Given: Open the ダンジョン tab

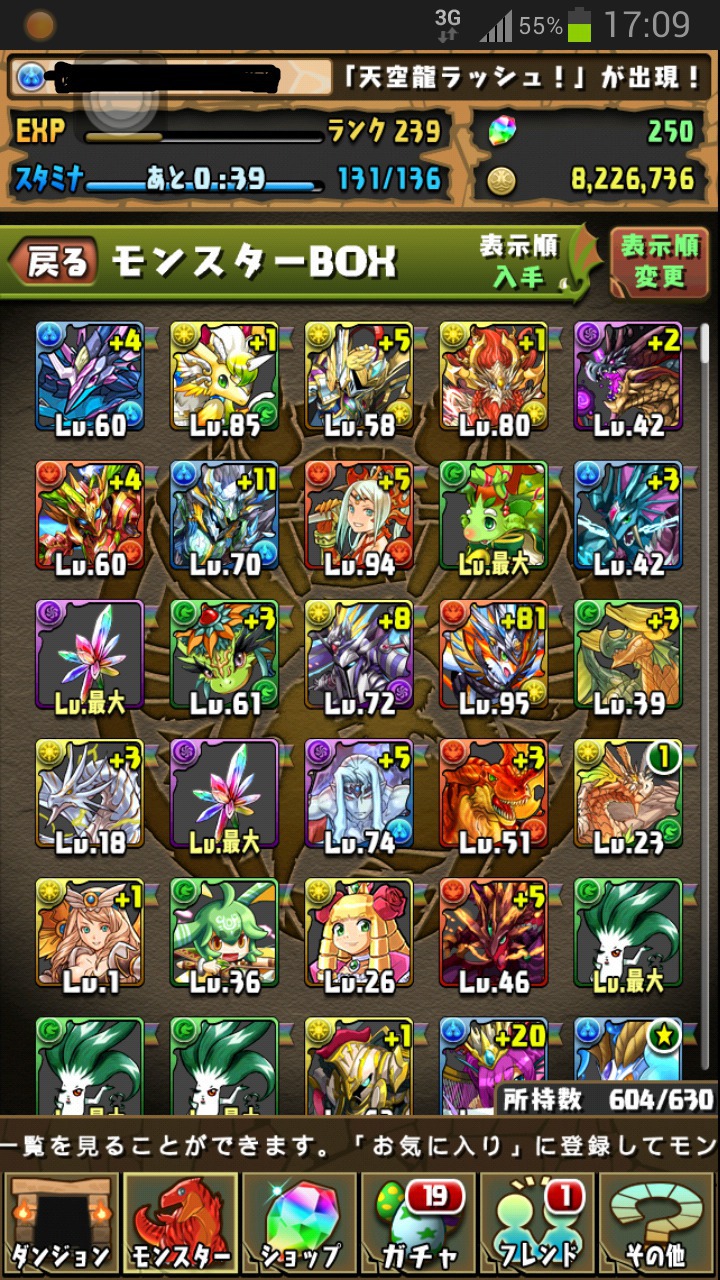Looking at the screenshot, I should [x=61, y=1223].
